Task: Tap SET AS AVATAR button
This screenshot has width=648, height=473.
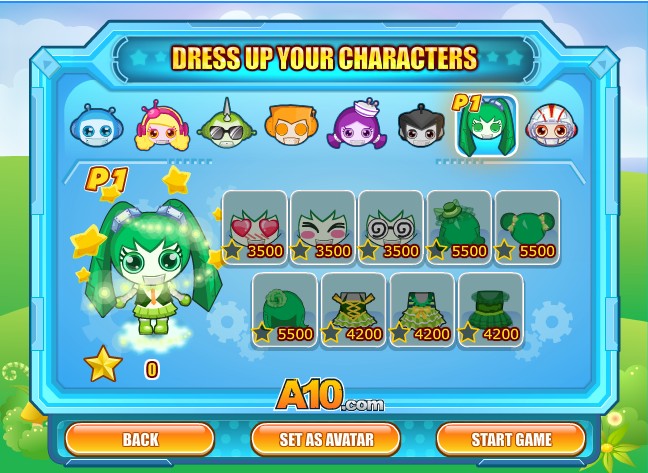Action: pos(325,439)
